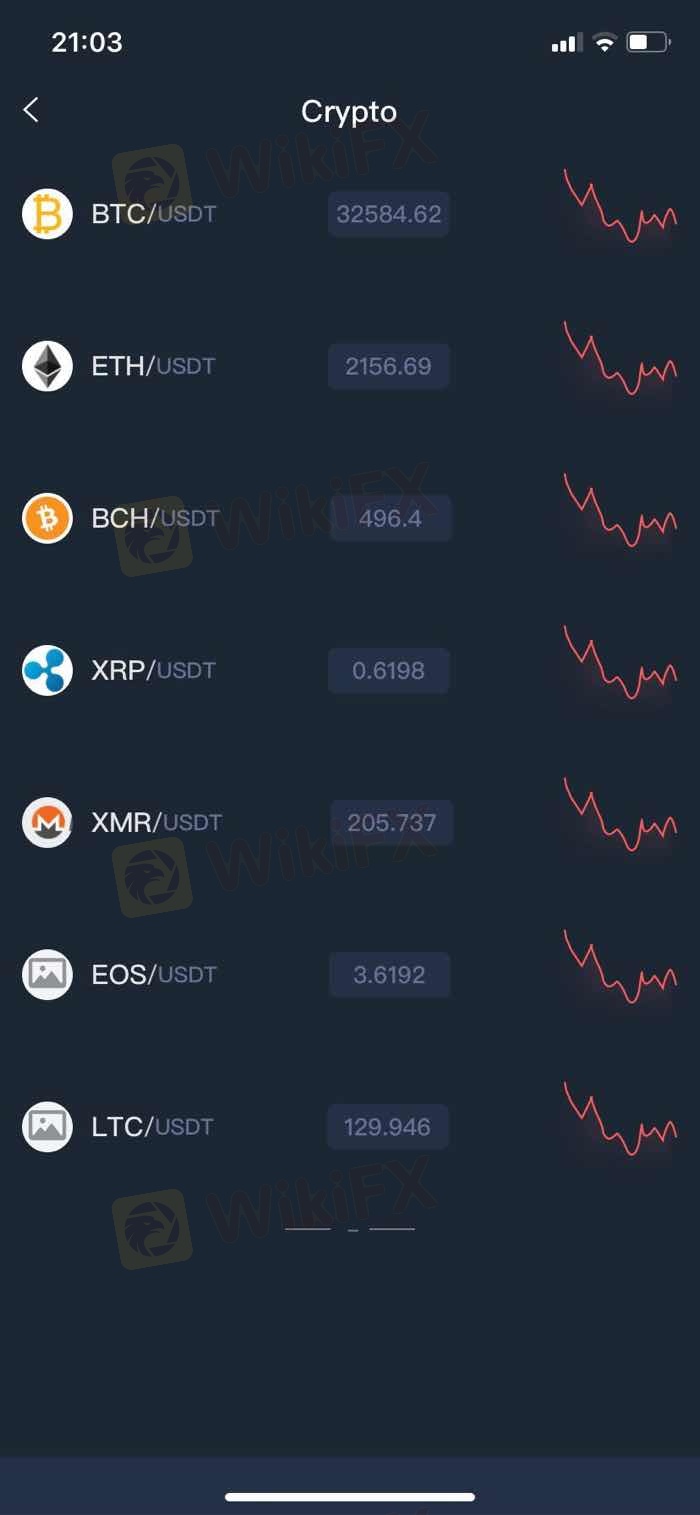Open the EOS/USDT row

pos(153,974)
